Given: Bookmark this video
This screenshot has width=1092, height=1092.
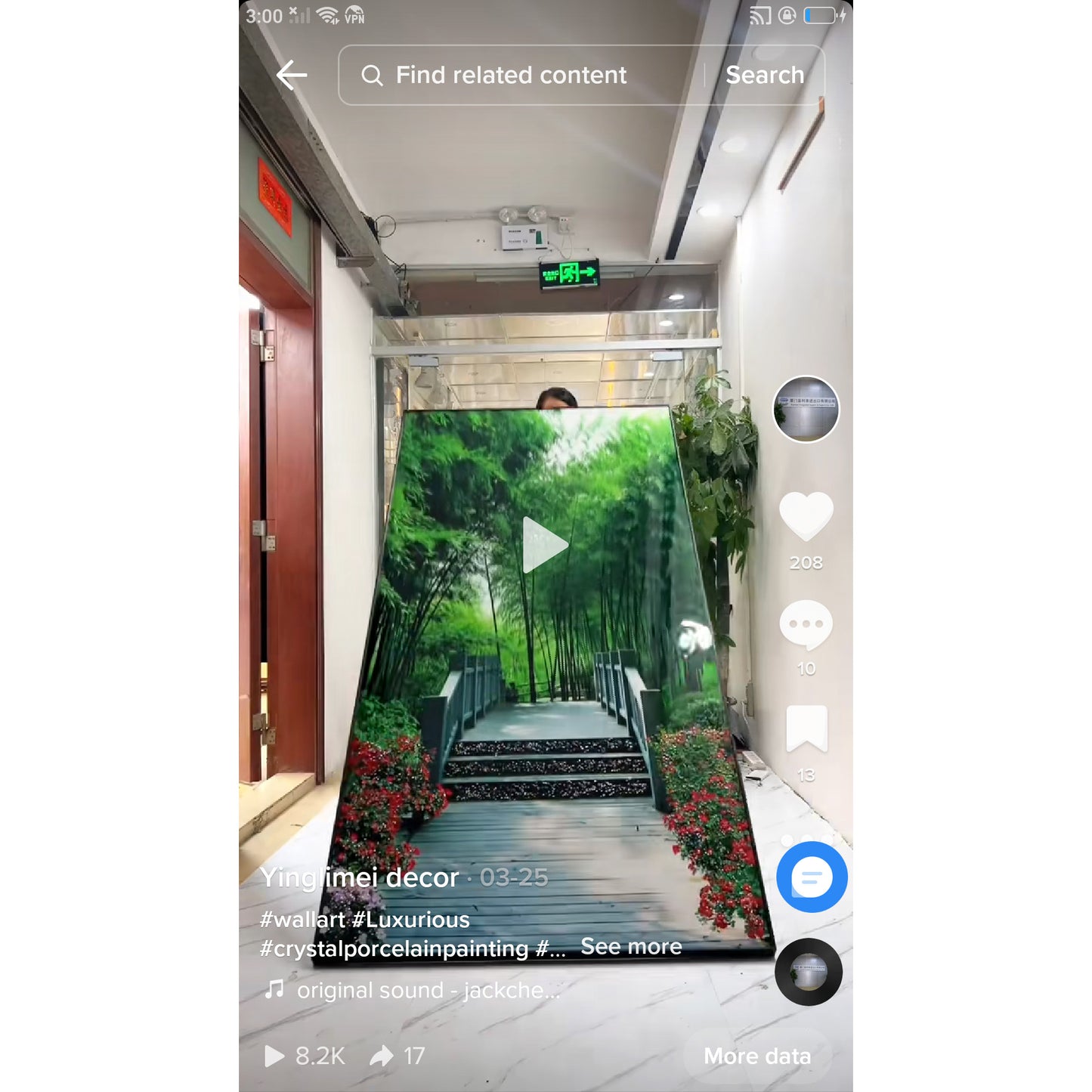Looking at the screenshot, I should (806, 729).
